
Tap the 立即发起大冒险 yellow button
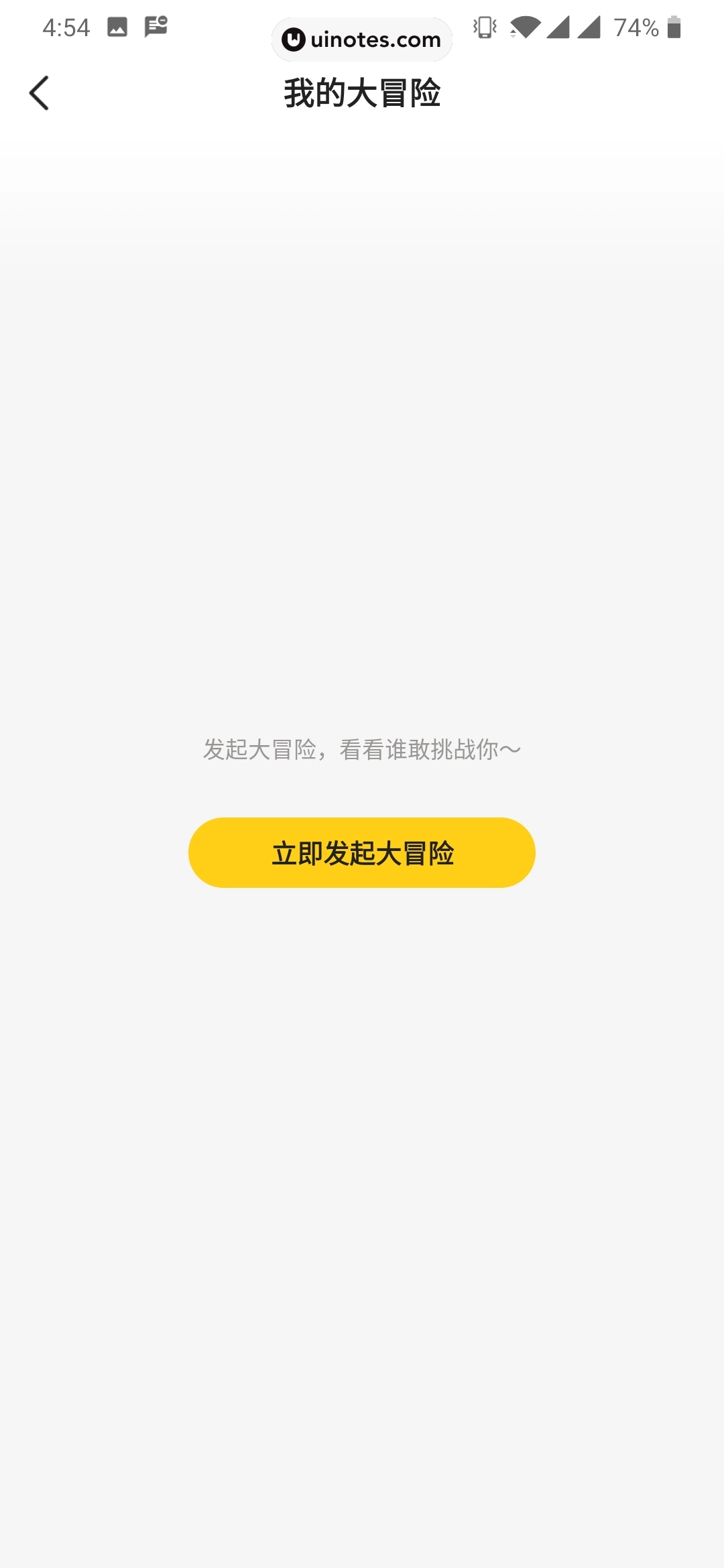(362, 852)
